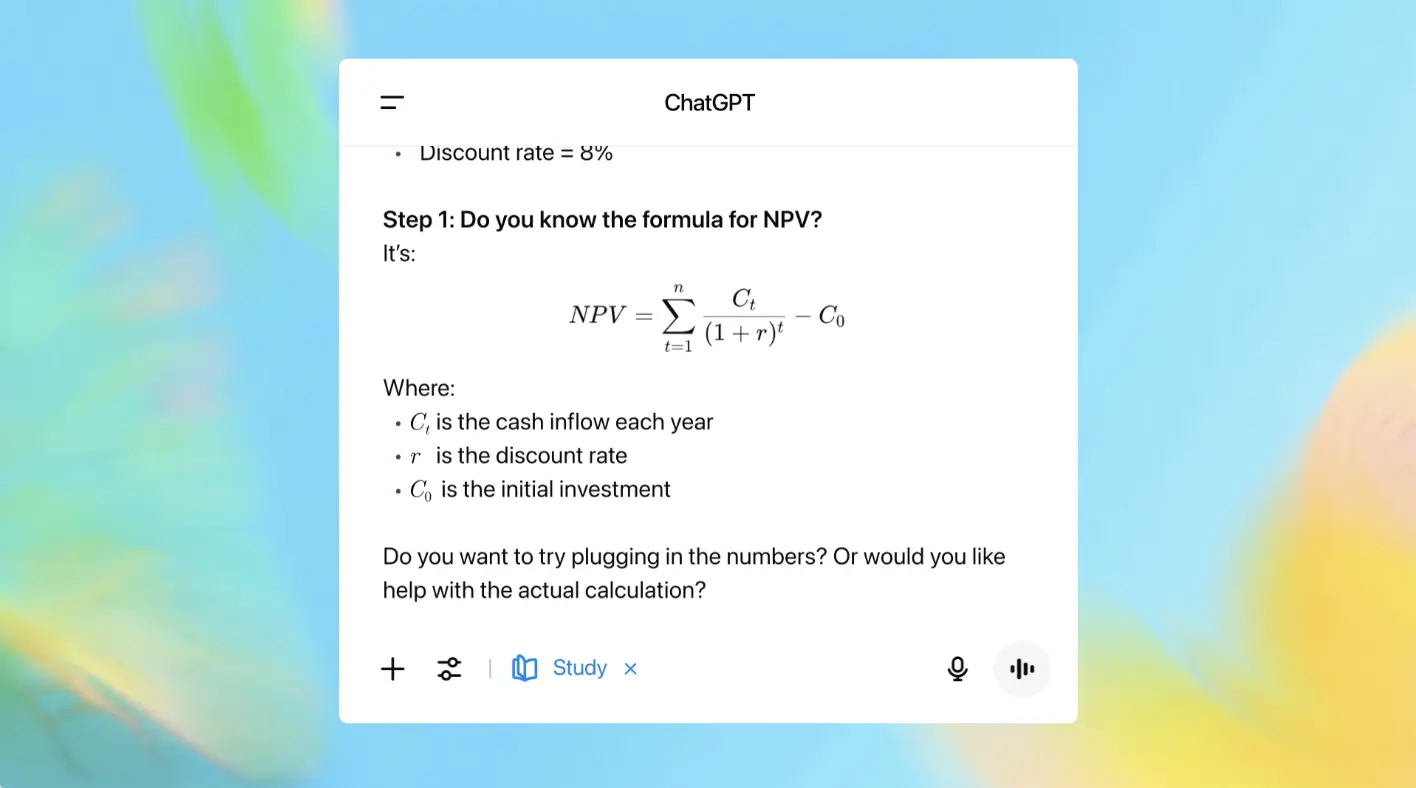Tap the plus icon to add attachments
Screen dimensions: 1416x788
click(x=393, y=669)
